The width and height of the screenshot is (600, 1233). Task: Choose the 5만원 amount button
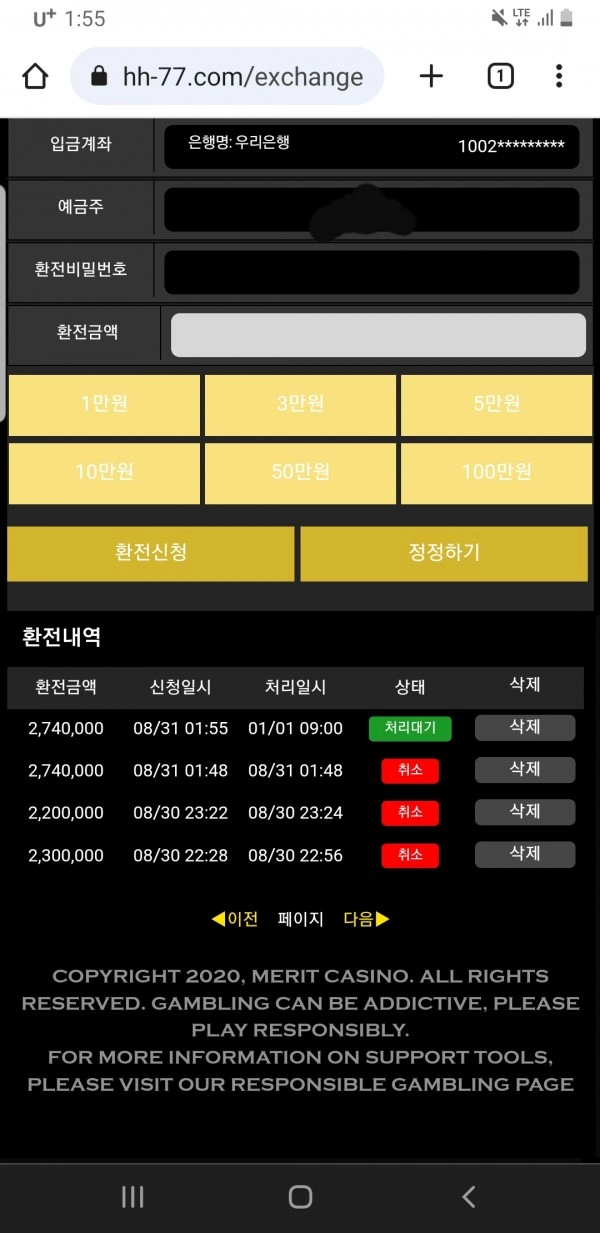[x=496, y=405]
